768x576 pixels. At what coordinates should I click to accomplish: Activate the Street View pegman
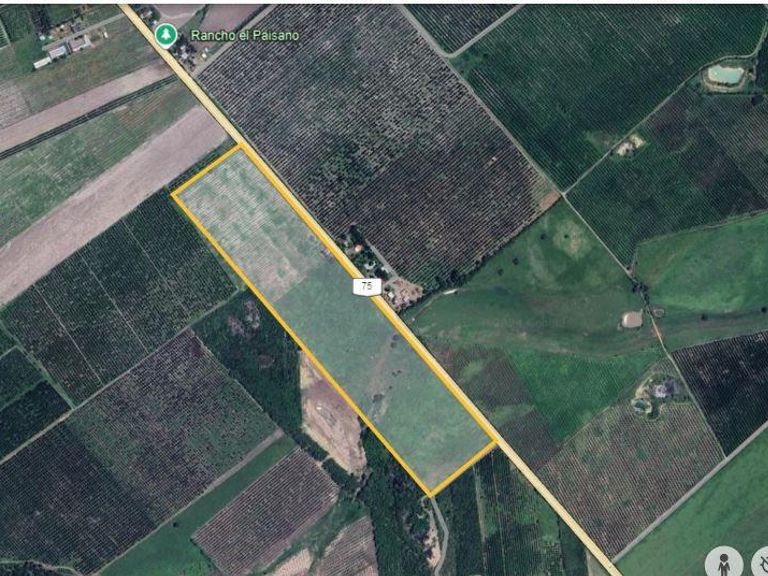pos(723,561)
